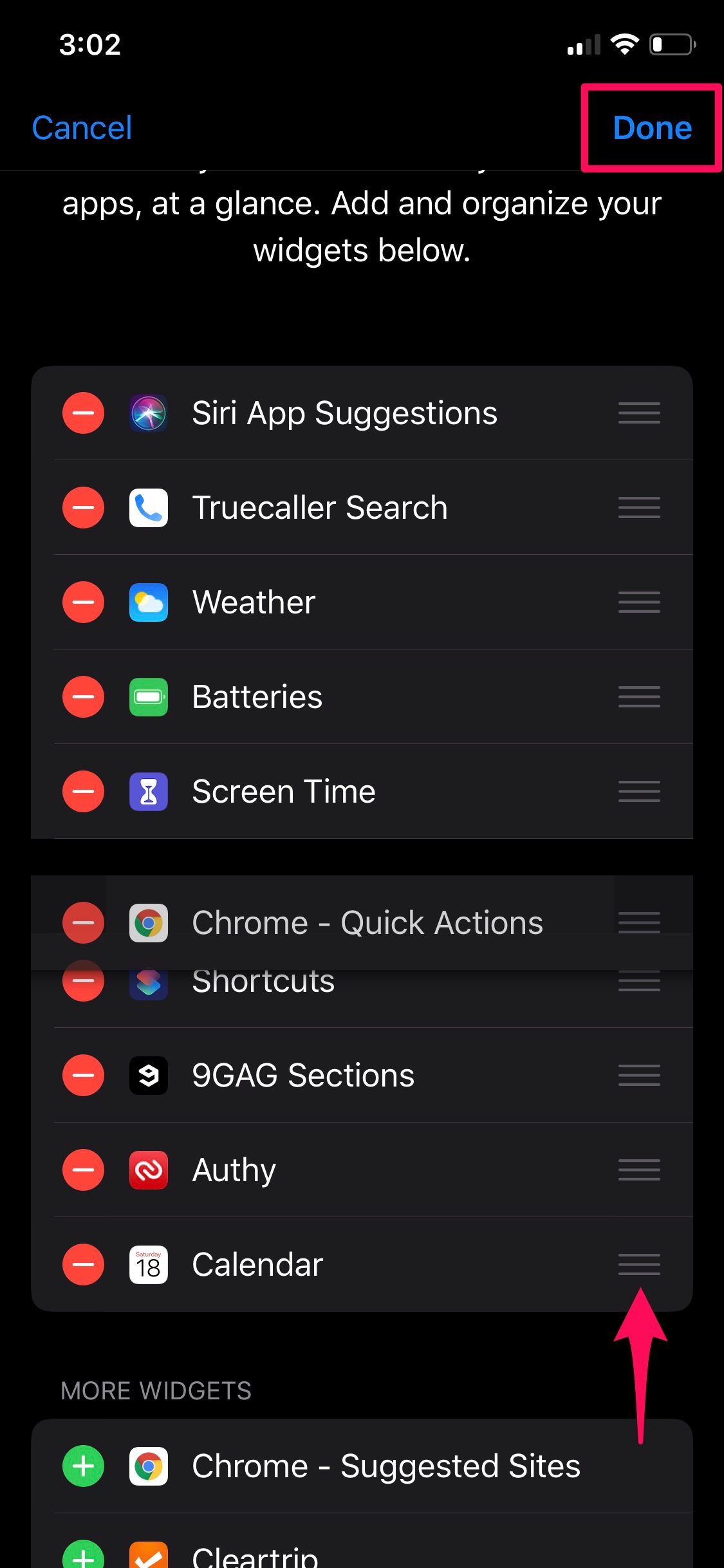The image size is (724, 1568).
Task: Remove the Siri App Suggestions widget
Action: [82, 413]
